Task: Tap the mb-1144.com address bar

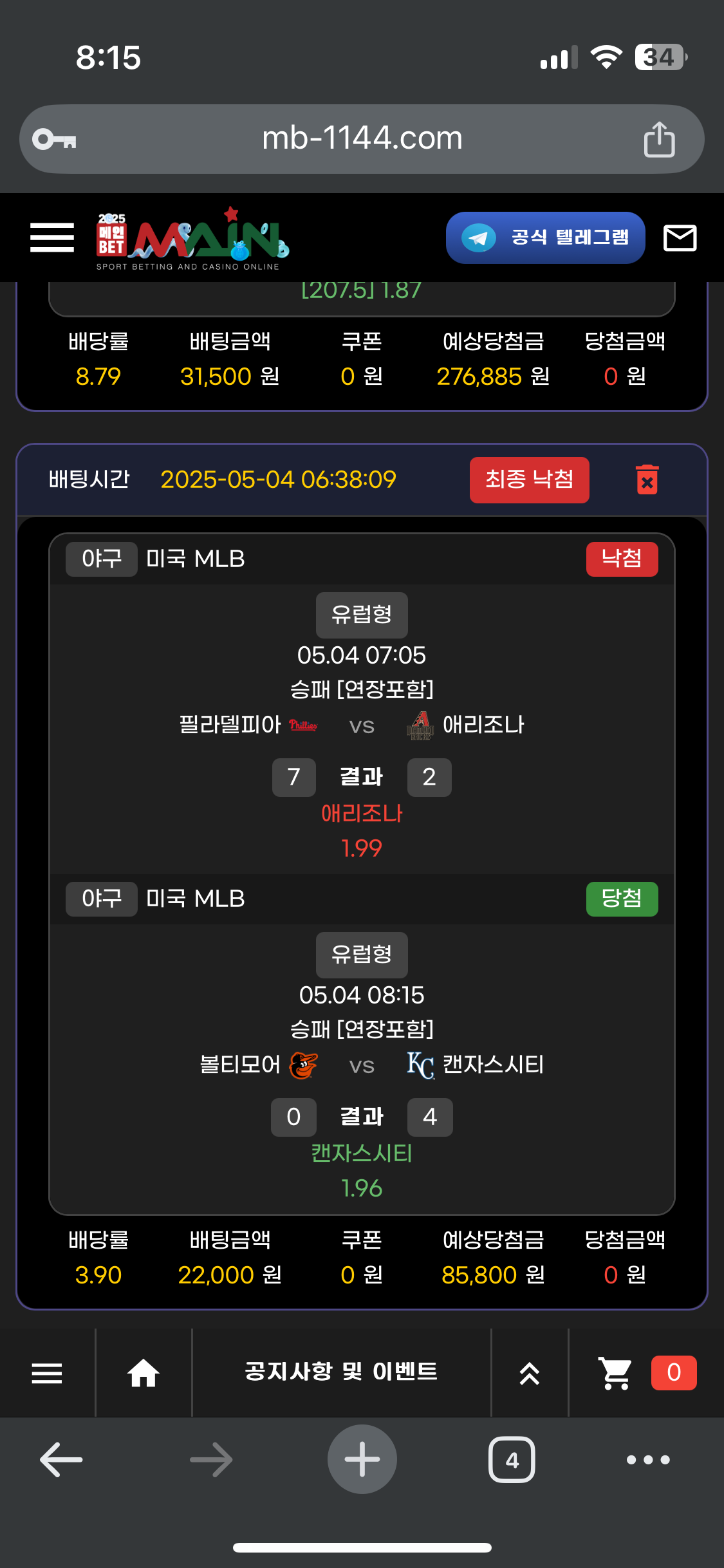Action: pyautogui.click(x=362, y=139)
